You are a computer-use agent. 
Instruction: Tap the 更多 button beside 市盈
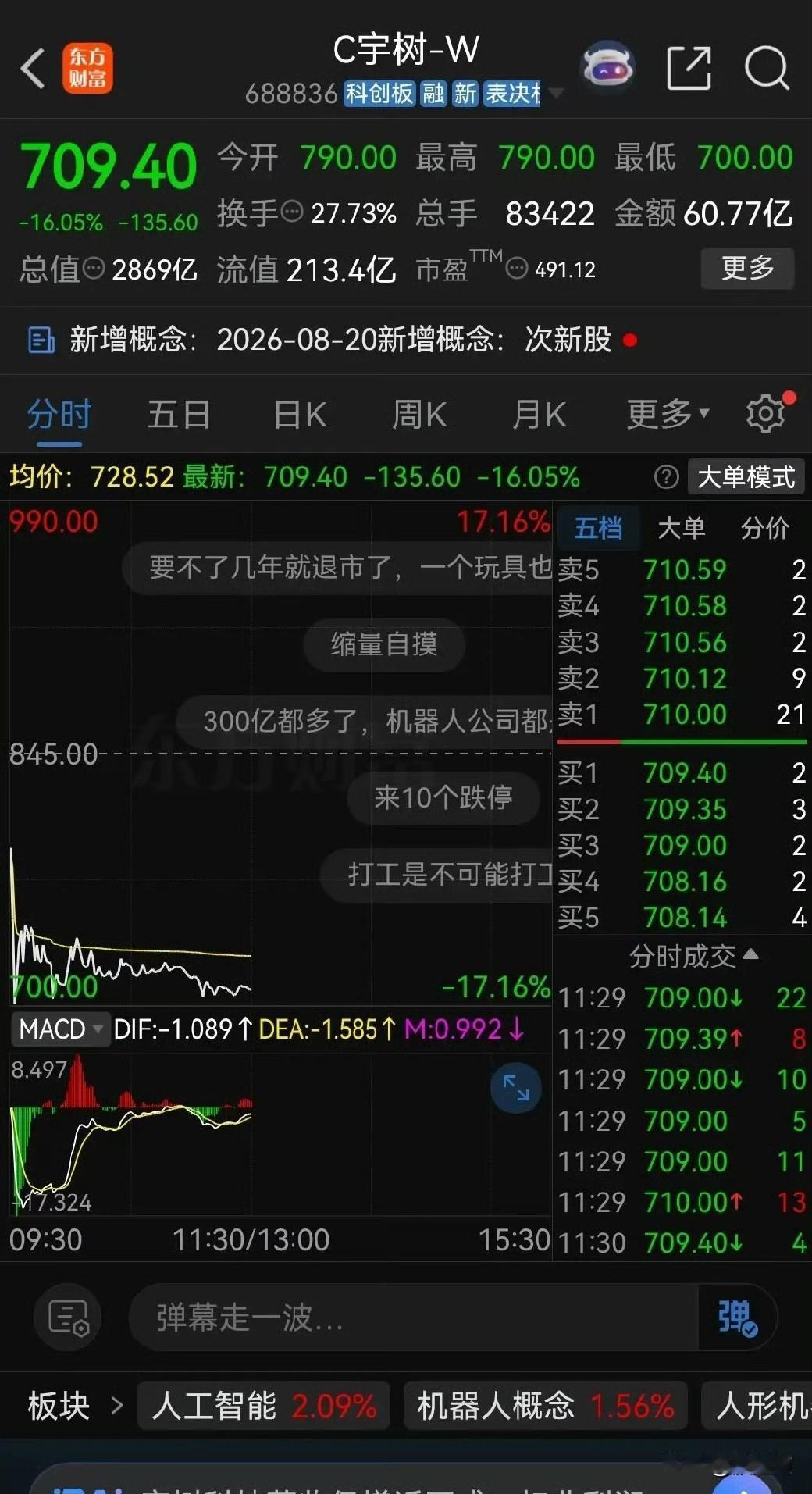click(x=747, y=269)
